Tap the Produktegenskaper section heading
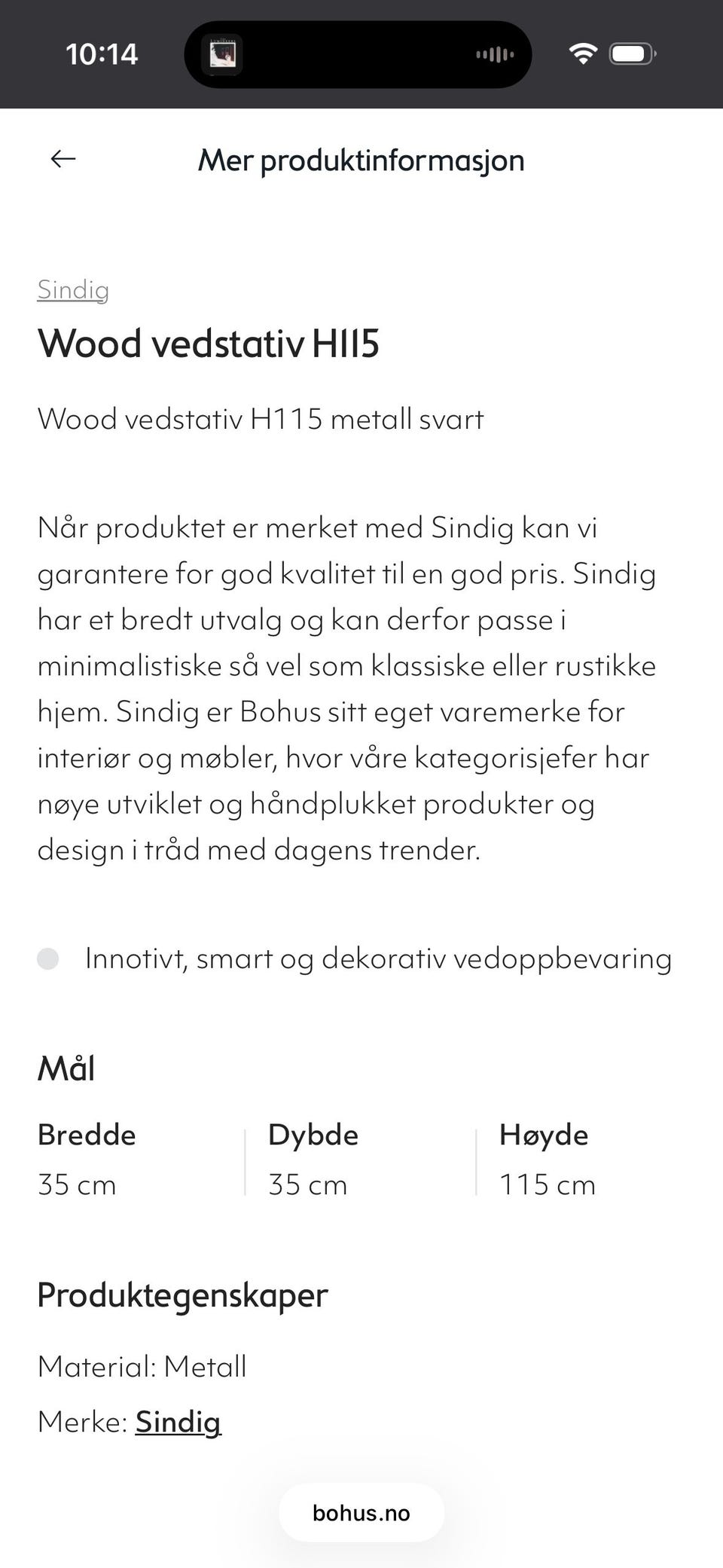The width and height of the screenshot is (723, 1568). 182,1294
